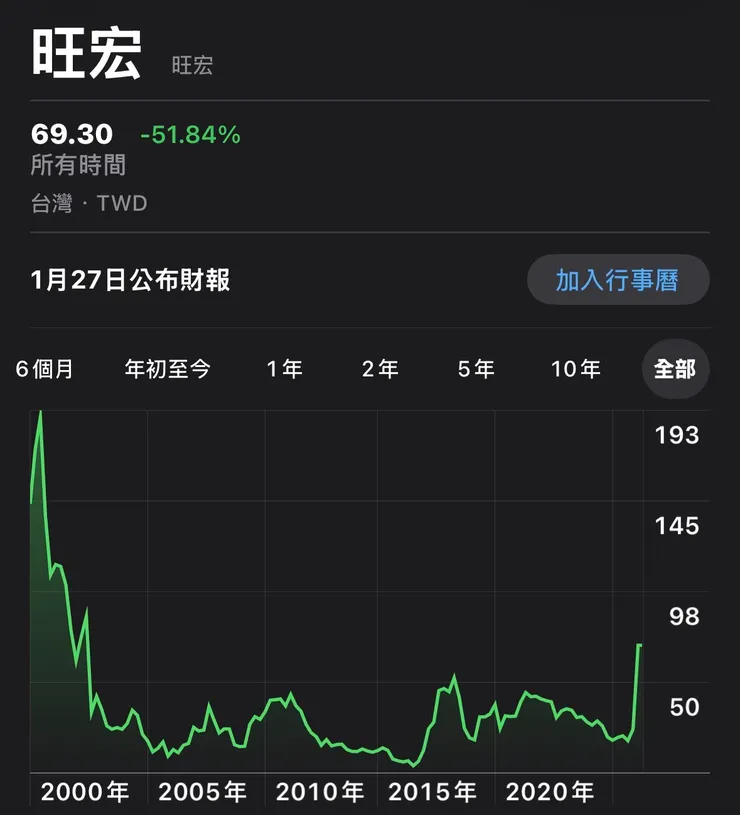The height and width of the screenshot is (815, 740).
Task: Tap the 加入行事曆 calendar button
Action: coord(618,280)
